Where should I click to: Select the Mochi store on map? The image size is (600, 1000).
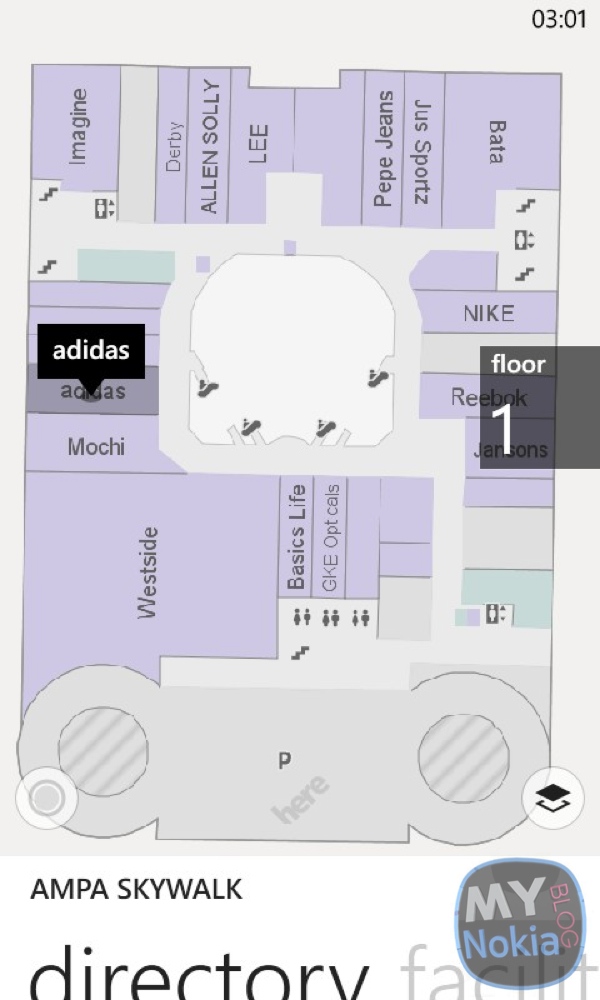[x=96, y=446]
